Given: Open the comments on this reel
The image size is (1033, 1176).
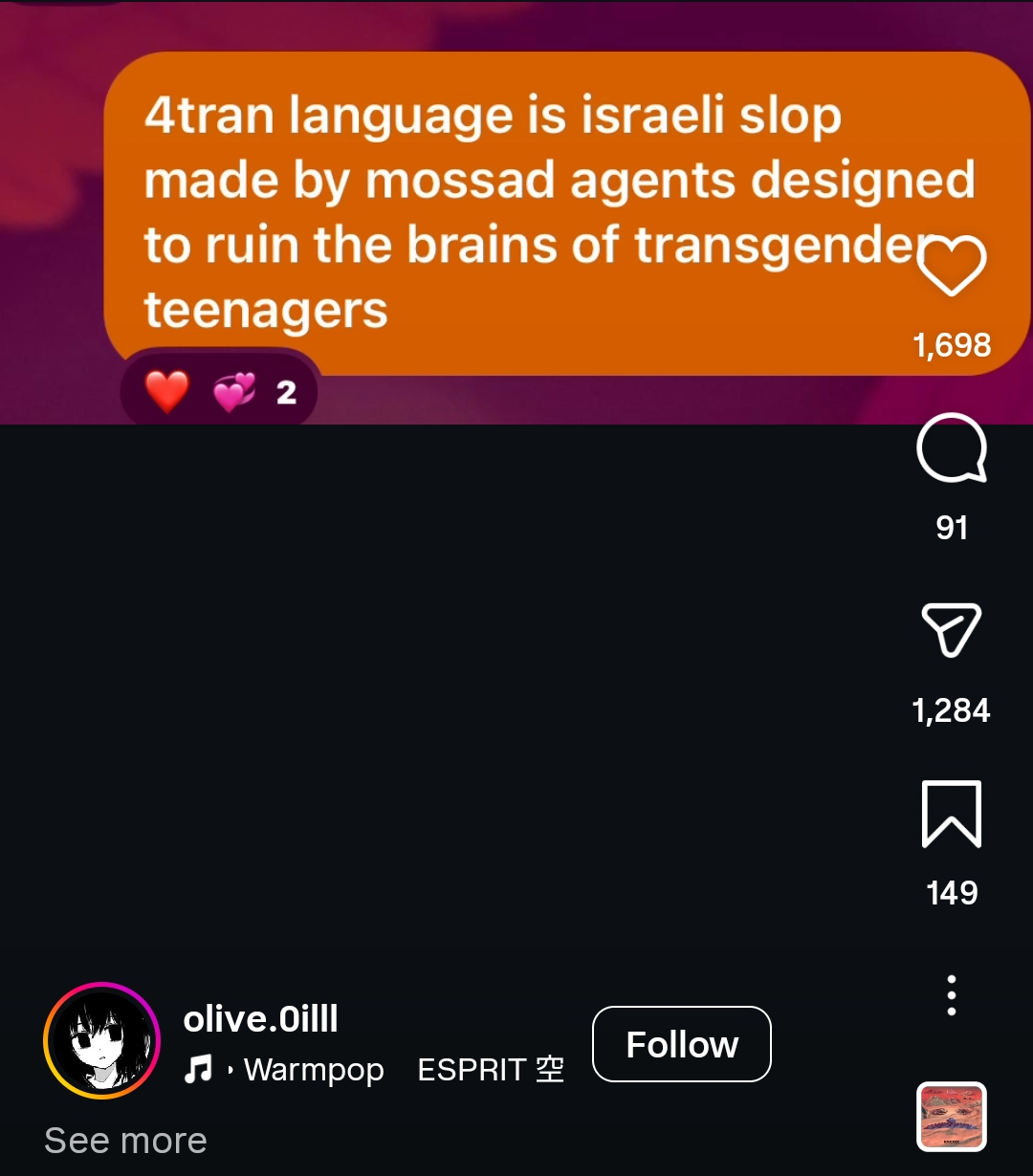Looking at the screenshot, I should click(x=951, y=450).
